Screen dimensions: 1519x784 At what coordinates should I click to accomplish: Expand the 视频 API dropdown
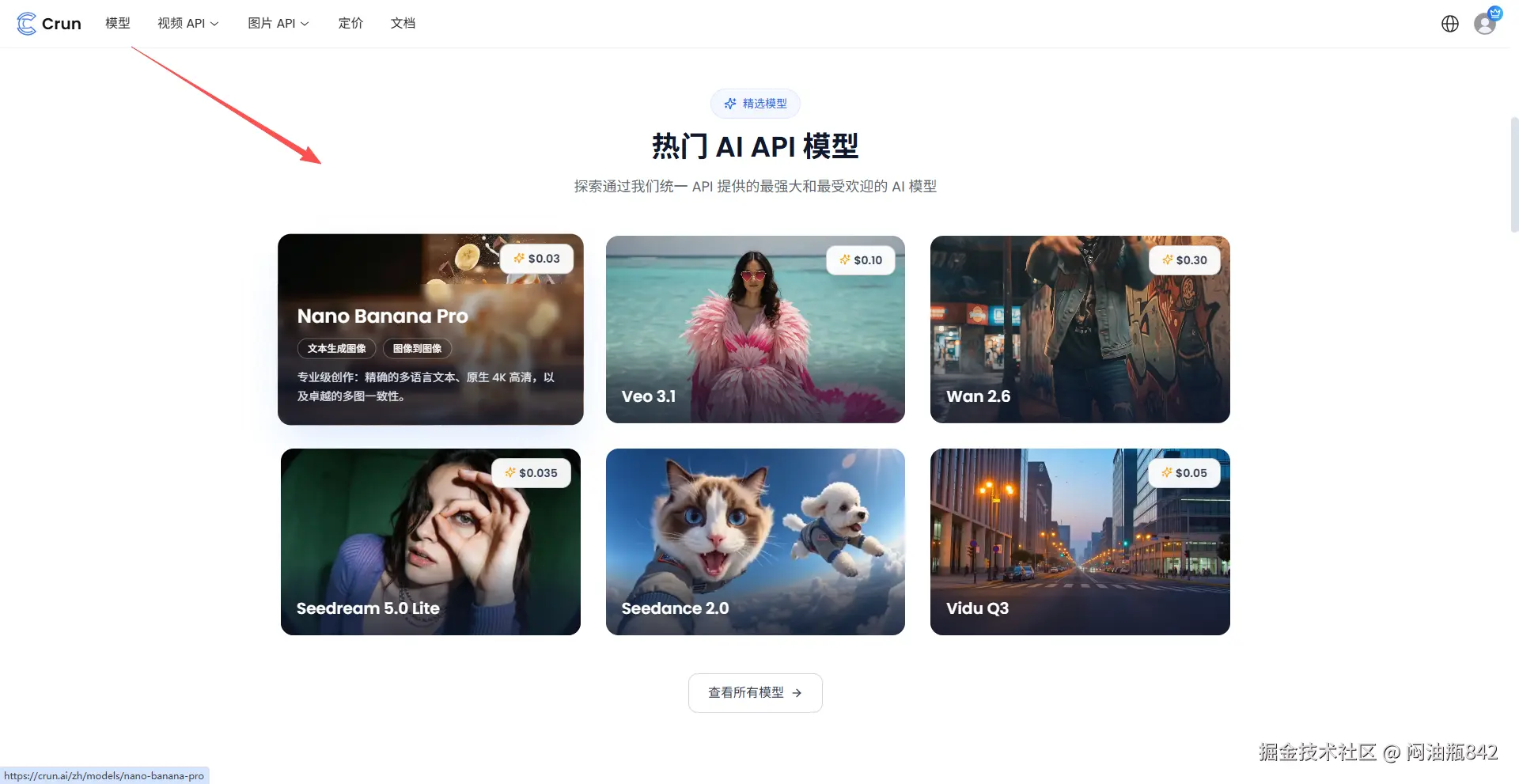[188, 24]
